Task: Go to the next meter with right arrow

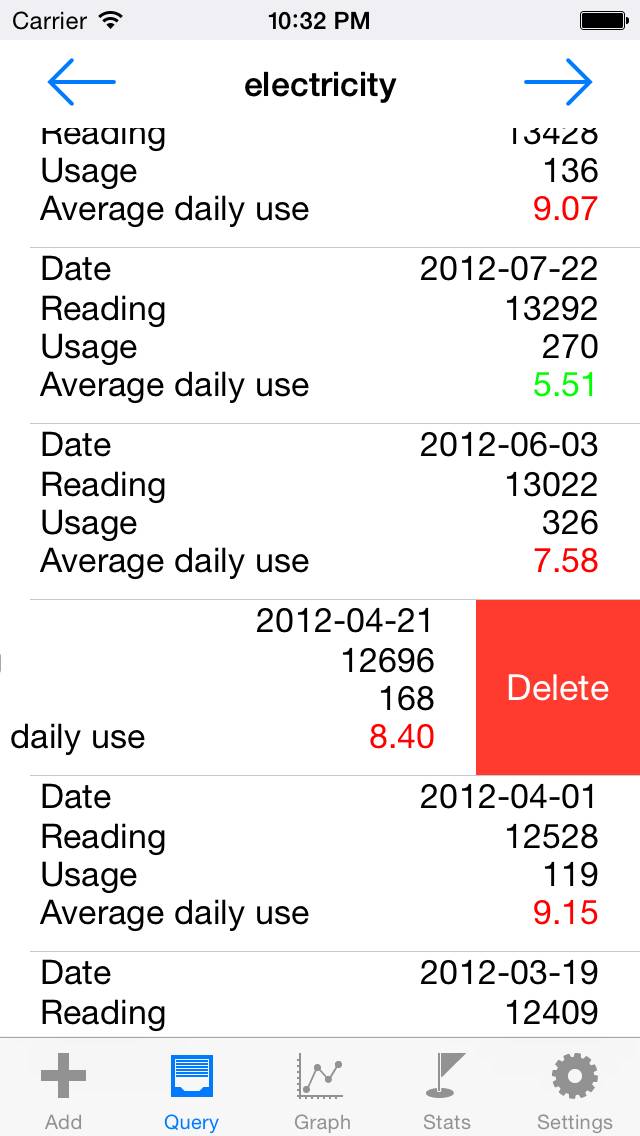Action: (x=558, y=83)
